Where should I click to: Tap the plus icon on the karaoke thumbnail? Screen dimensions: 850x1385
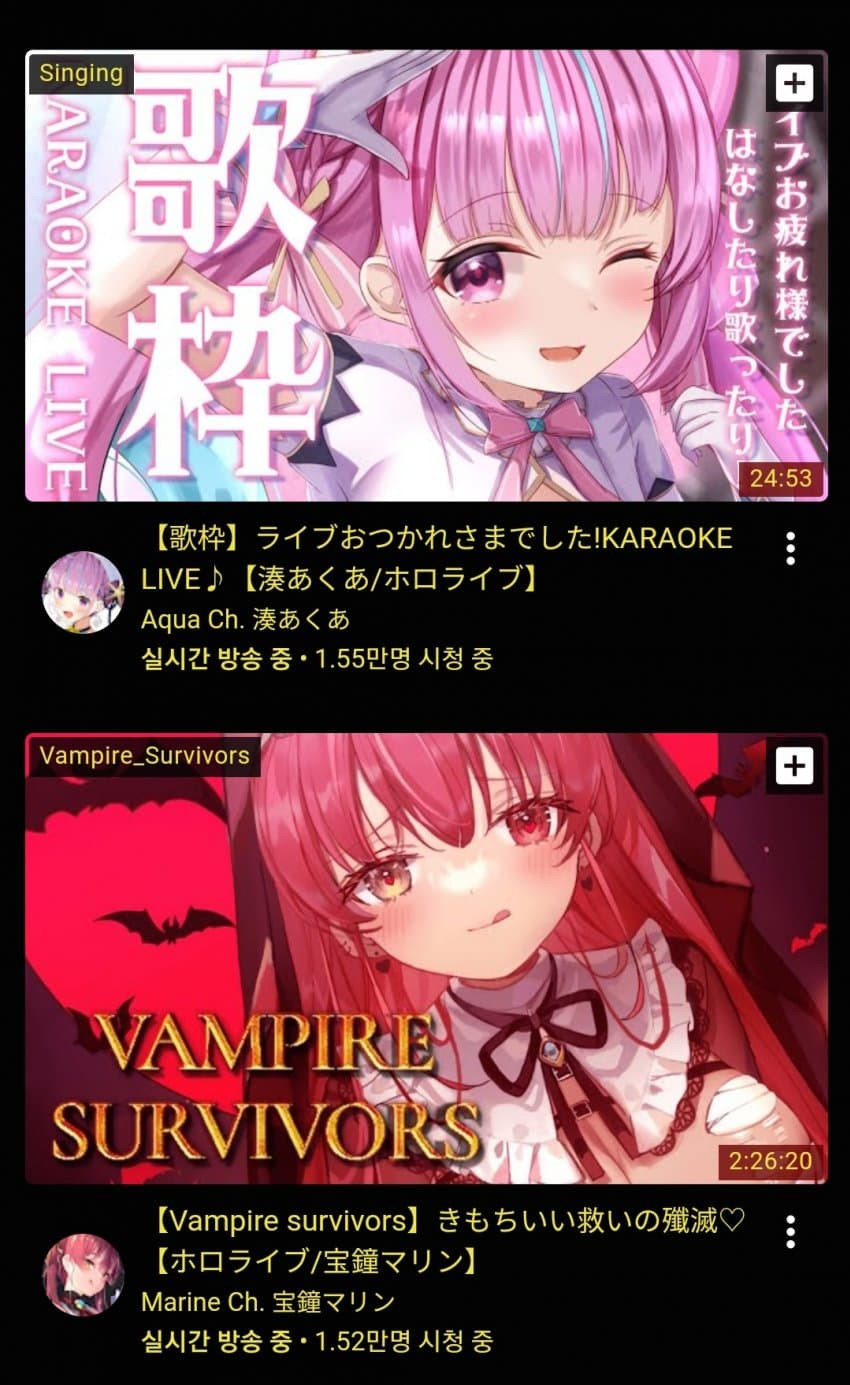point(795,83)
